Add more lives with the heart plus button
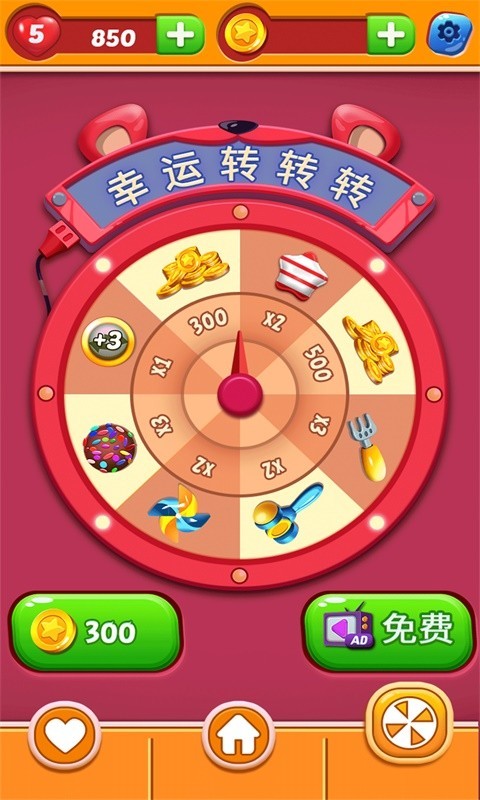This screenshot has height=800, width=480. 180,35
